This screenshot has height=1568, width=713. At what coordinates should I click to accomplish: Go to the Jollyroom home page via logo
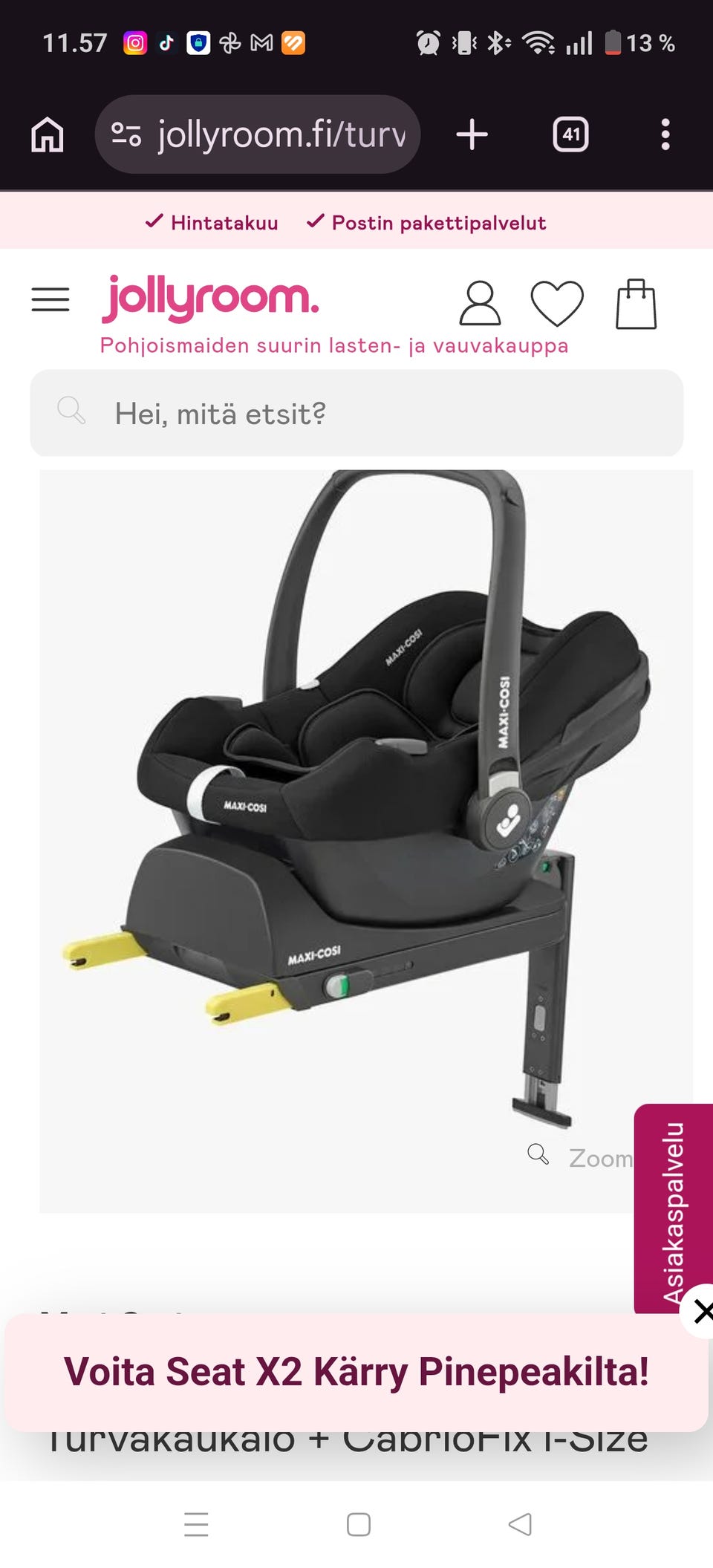(211, 299)
